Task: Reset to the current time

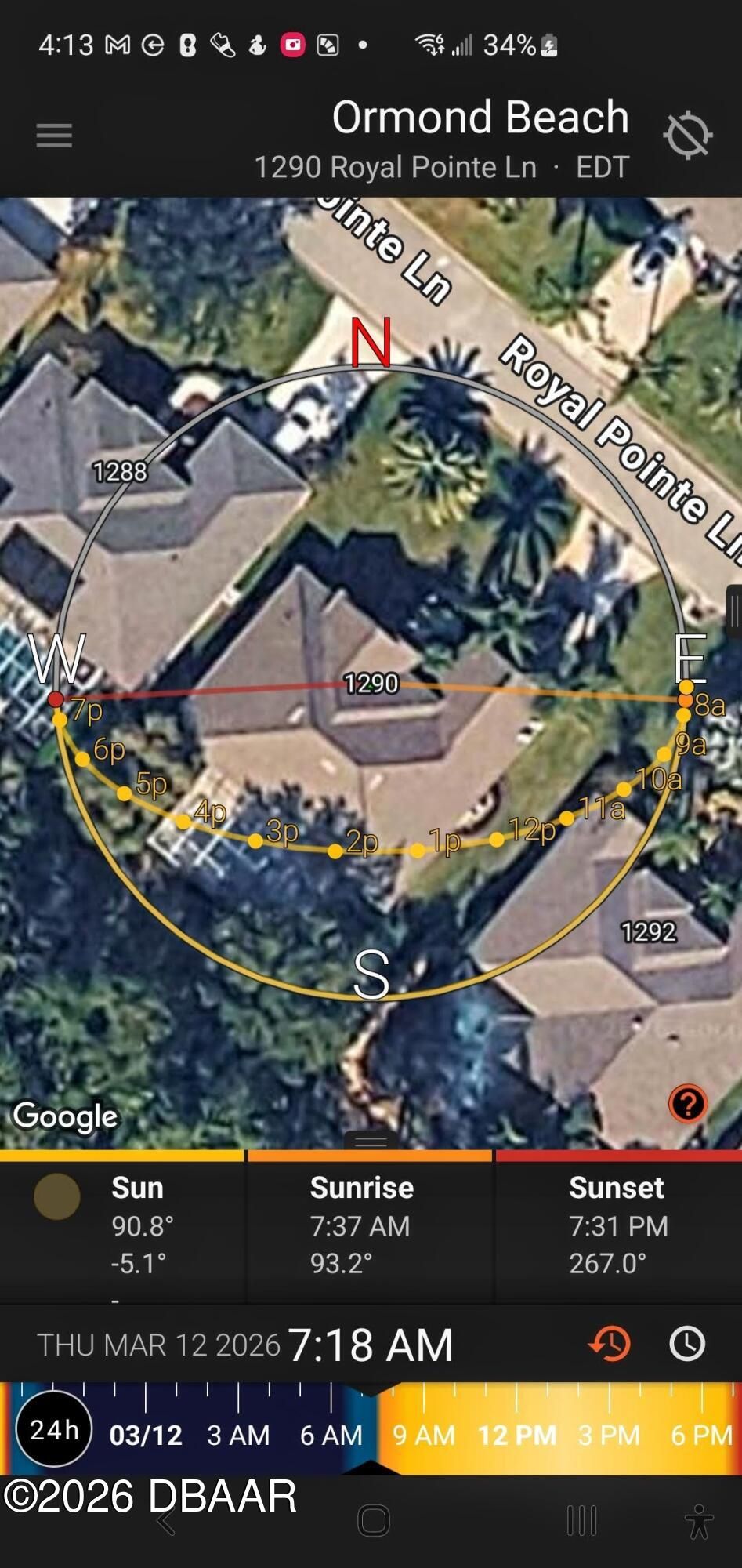Action: point(610,1344)
